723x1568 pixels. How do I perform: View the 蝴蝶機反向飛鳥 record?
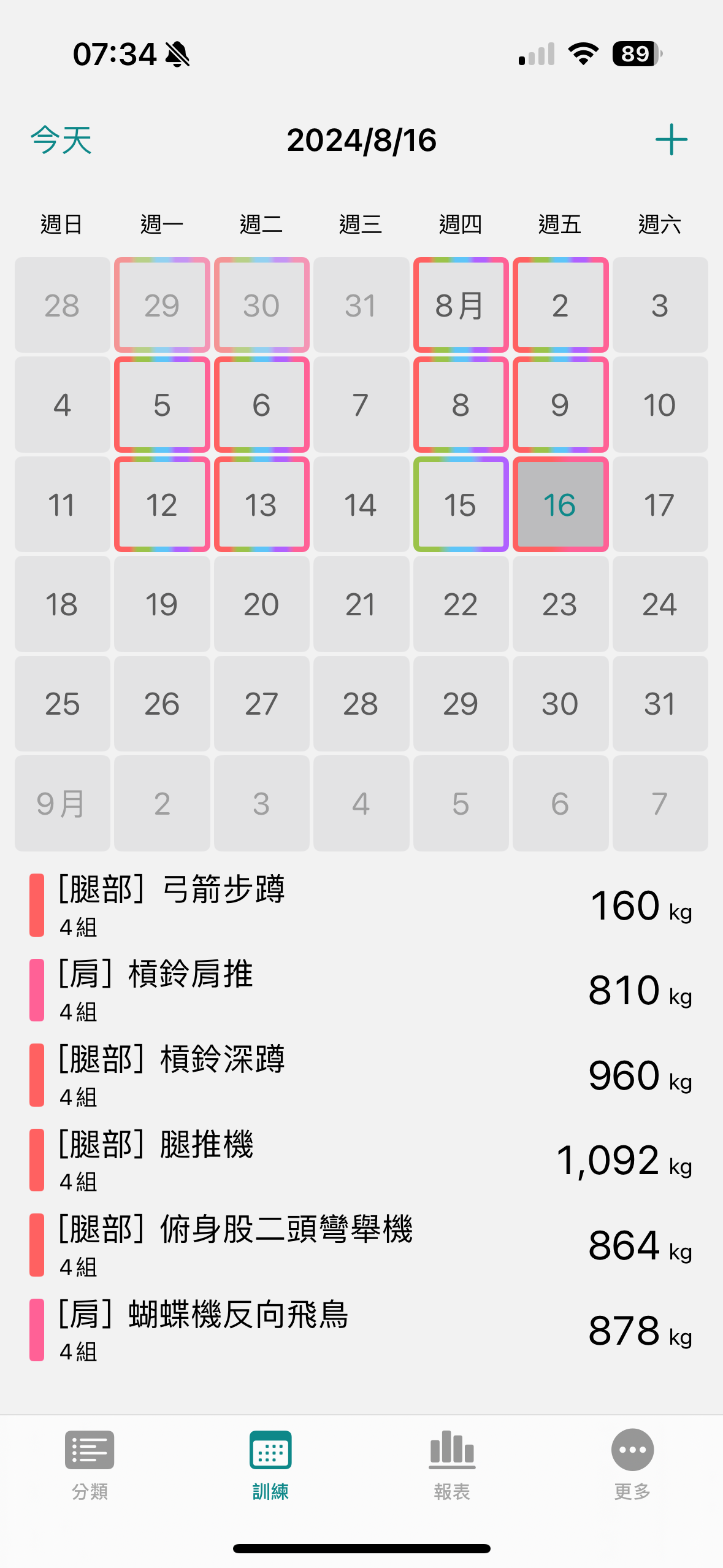[x=361, y=1330]
